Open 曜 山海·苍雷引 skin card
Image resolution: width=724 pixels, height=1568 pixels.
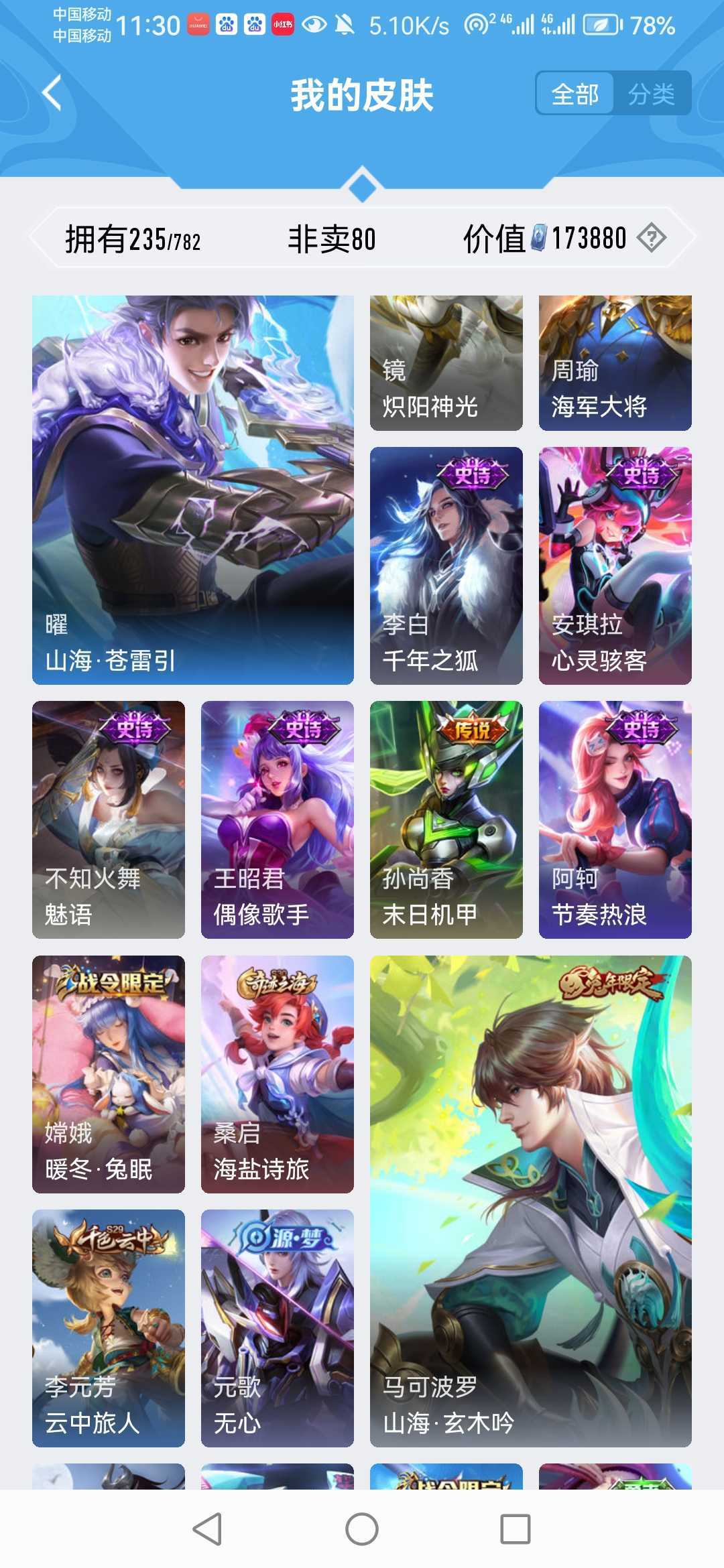pos(193,490)
